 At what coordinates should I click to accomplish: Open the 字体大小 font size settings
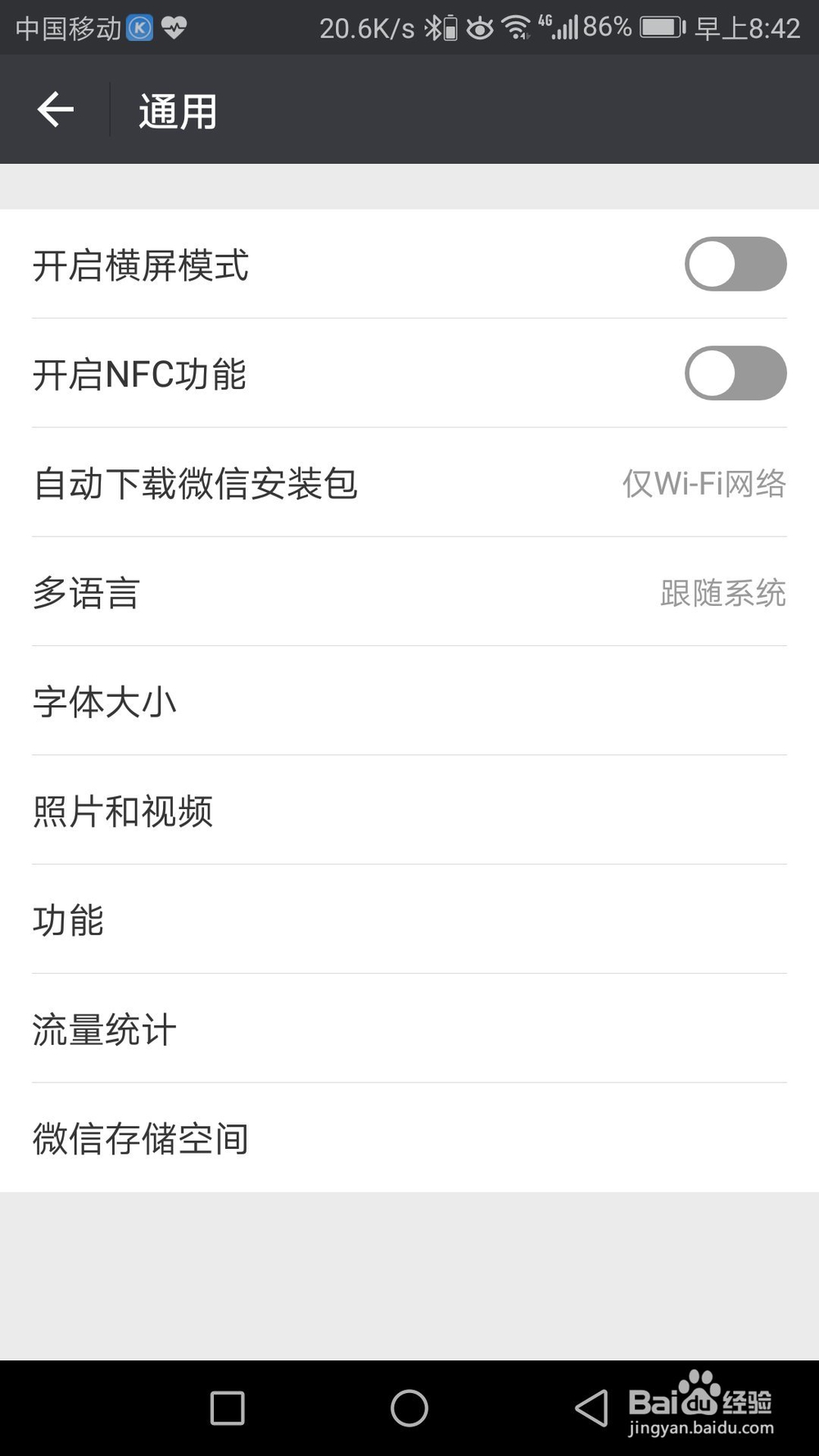pyautogui.click(x=409, y=702)
